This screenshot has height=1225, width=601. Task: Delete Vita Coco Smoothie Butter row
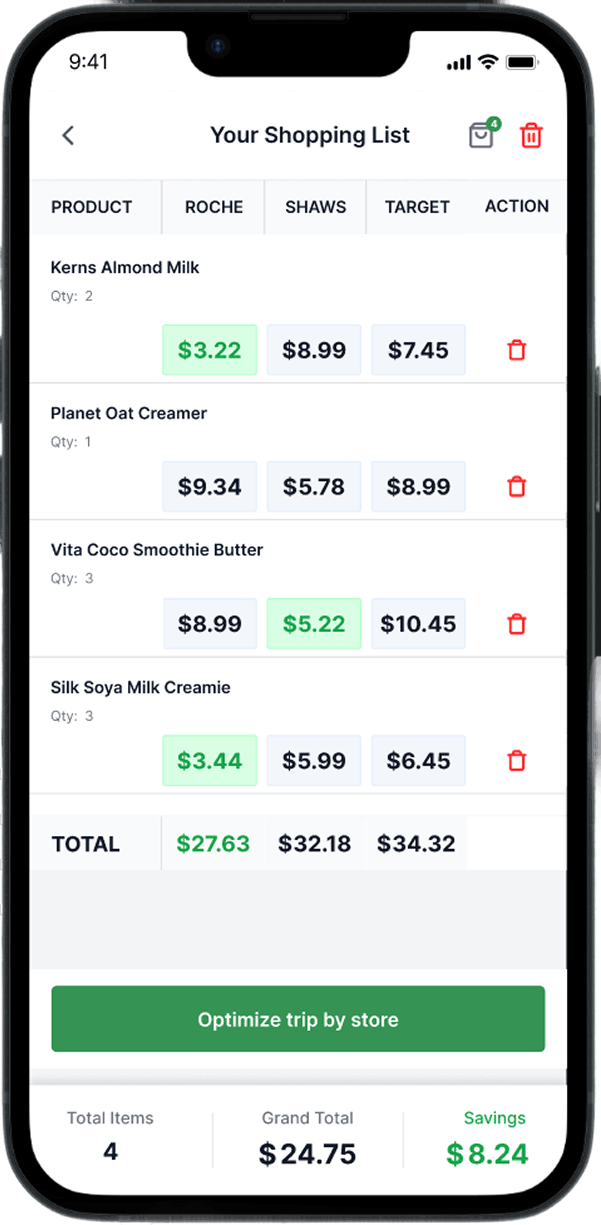click(517, 624)
